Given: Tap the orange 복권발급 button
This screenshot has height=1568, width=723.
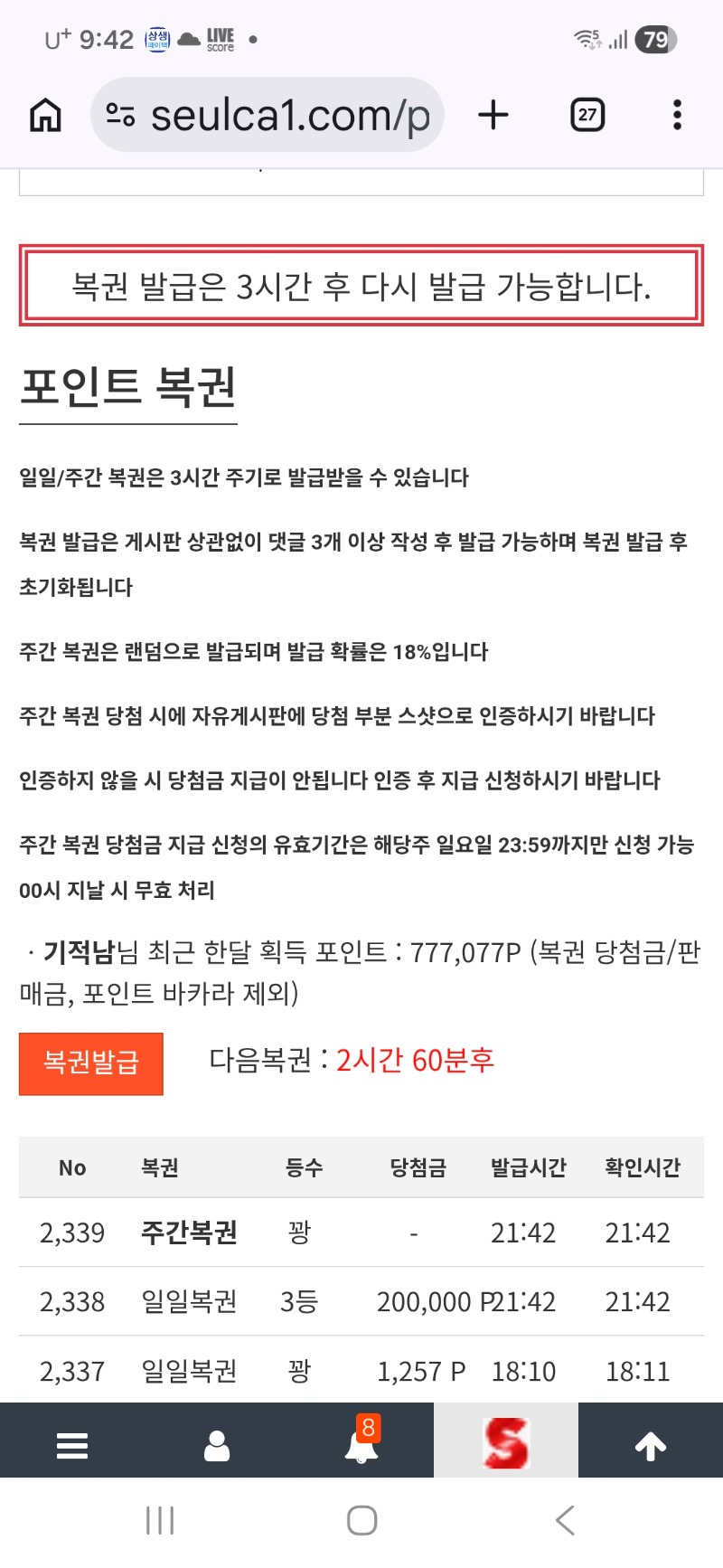Looking at the screenshot, I should 91,1063.
